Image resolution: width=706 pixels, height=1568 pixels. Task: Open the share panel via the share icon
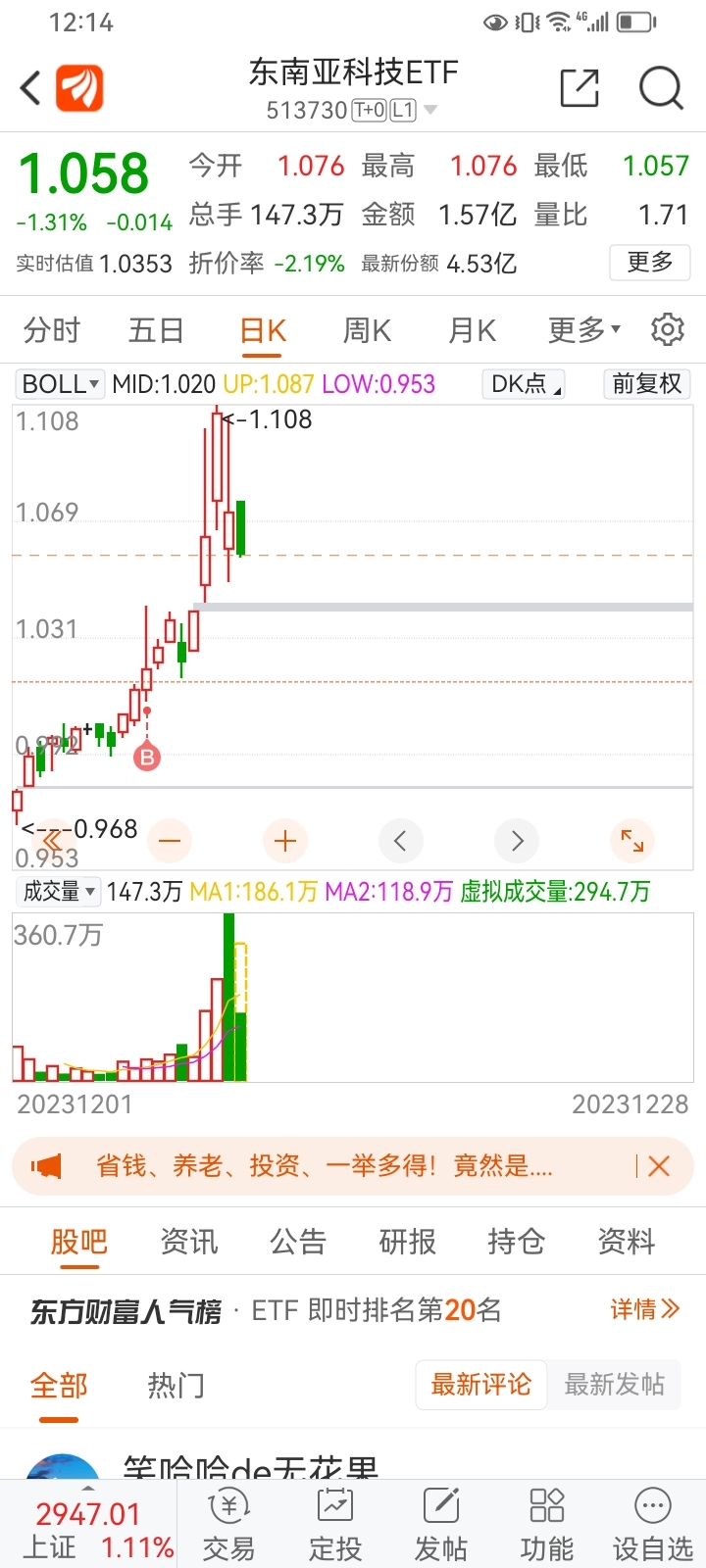point(580,88)
